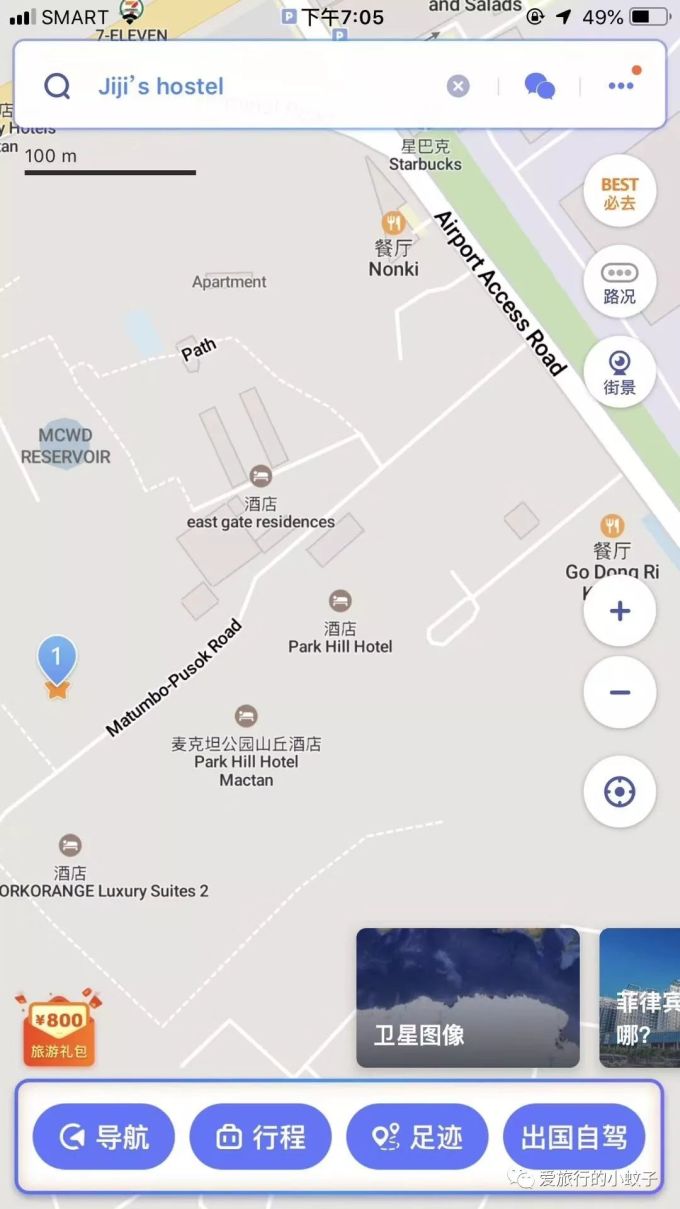Open 出国自驾 overseas self-drive
Viewport: 680px width, 1209px height.
click(x=573, y=1137)
